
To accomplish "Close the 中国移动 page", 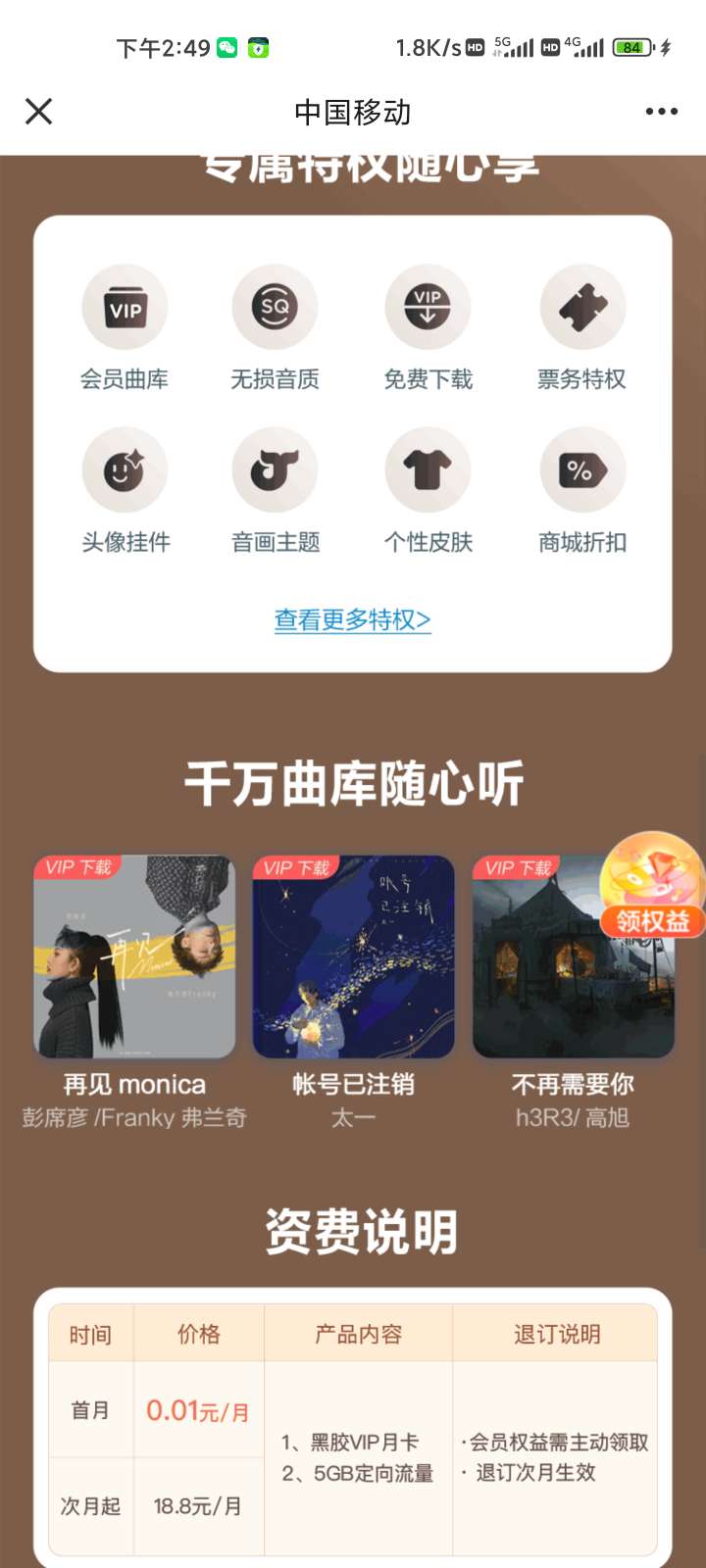I will tap(39, 112).
